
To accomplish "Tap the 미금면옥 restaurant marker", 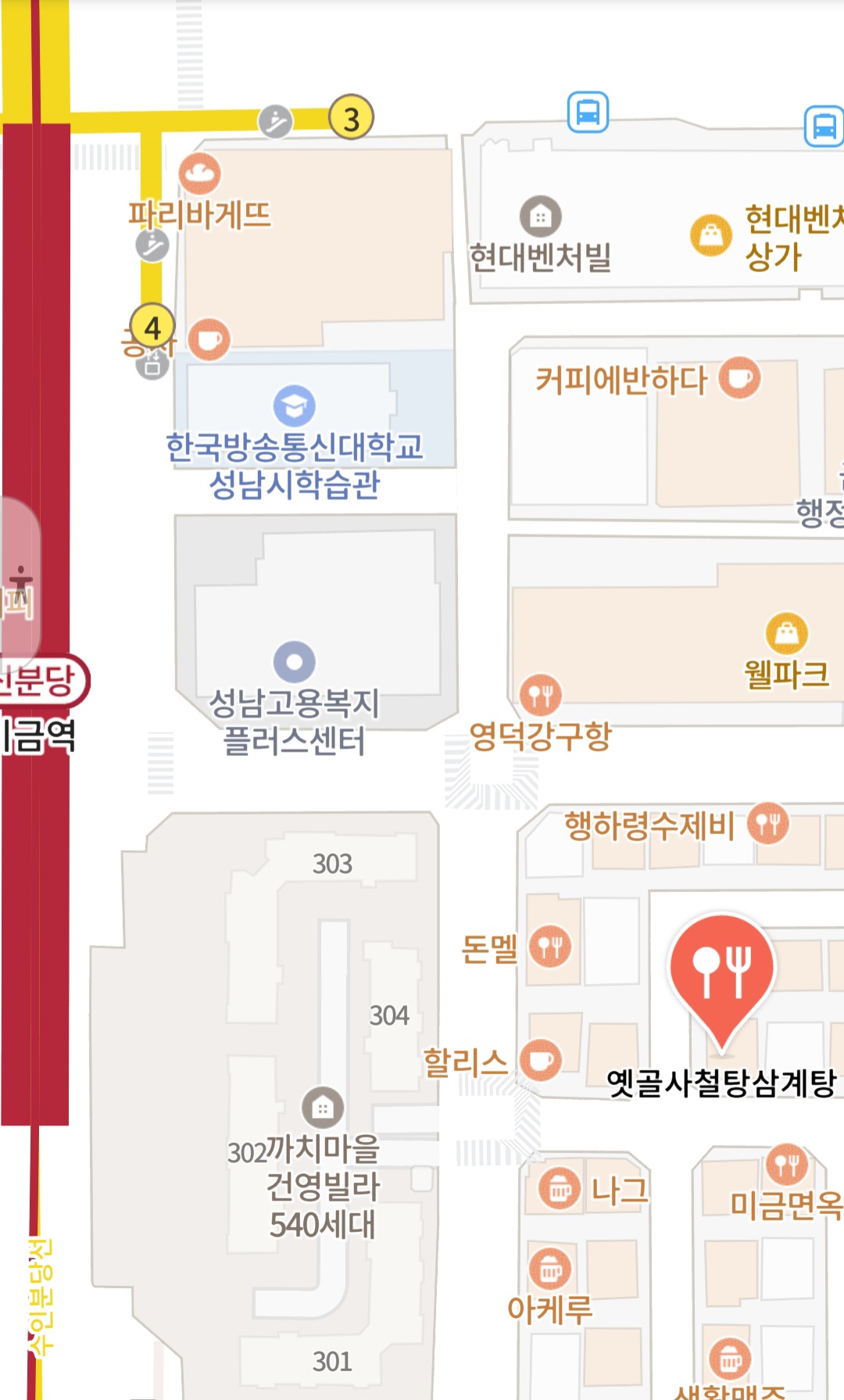I will pyautogui.click(x=787, y=1165).
